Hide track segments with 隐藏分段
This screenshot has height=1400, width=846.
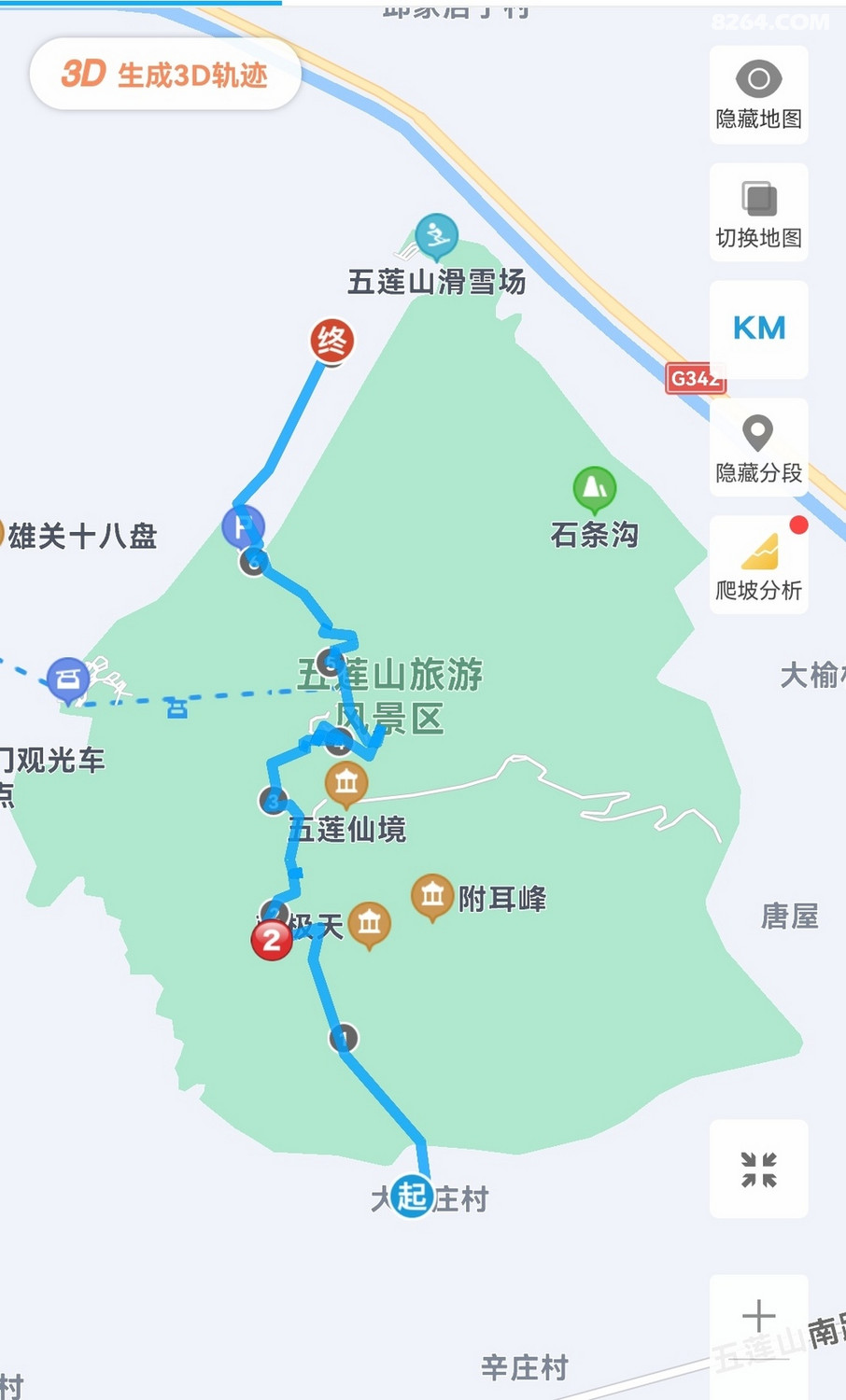point(758,448)
